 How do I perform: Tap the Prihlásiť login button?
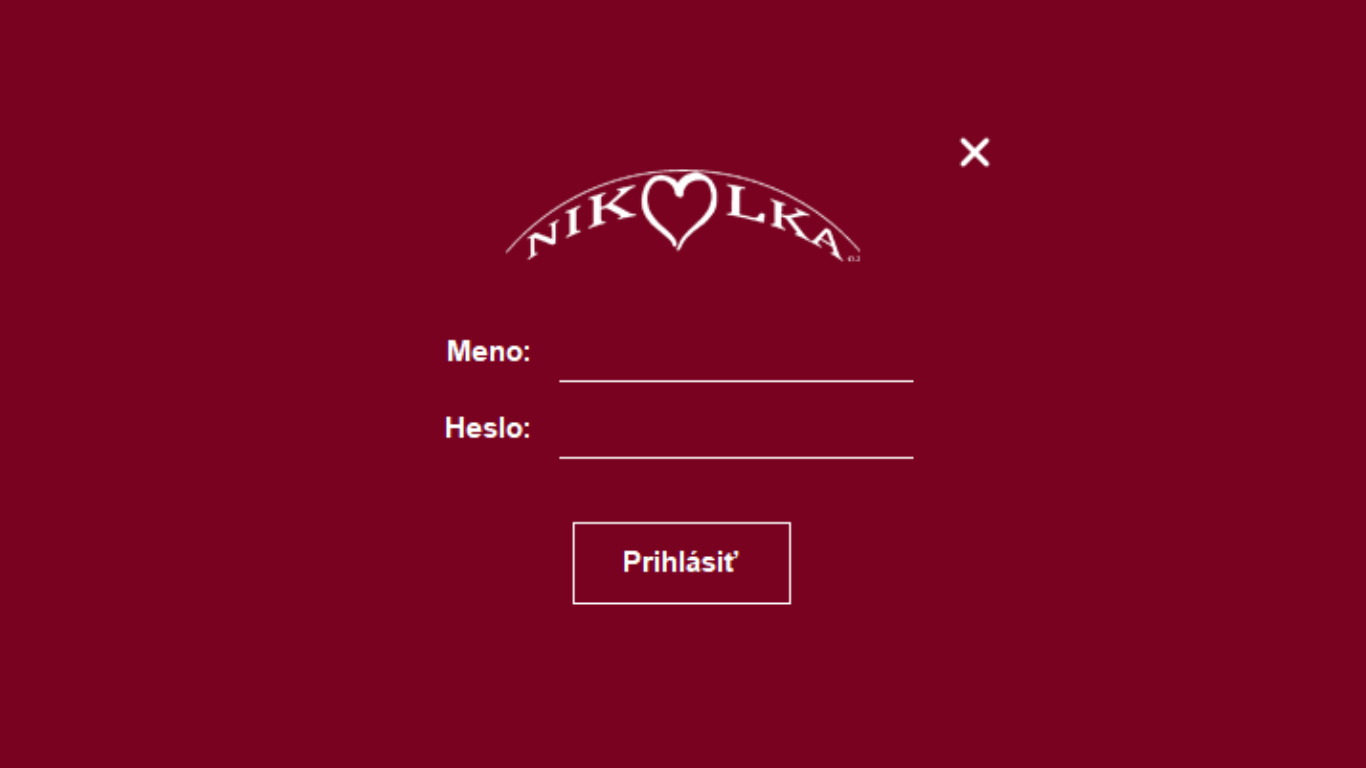point(681,563)
